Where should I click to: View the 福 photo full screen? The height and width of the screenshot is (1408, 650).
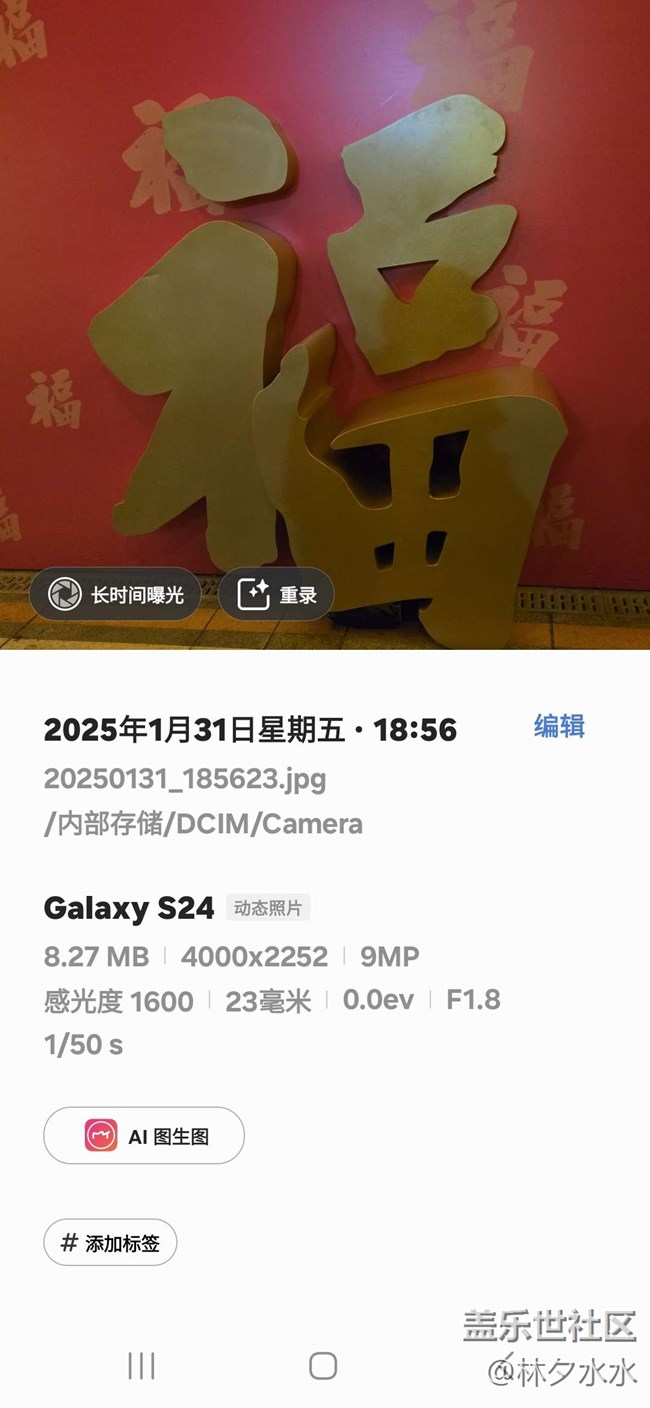click(325, 300)
